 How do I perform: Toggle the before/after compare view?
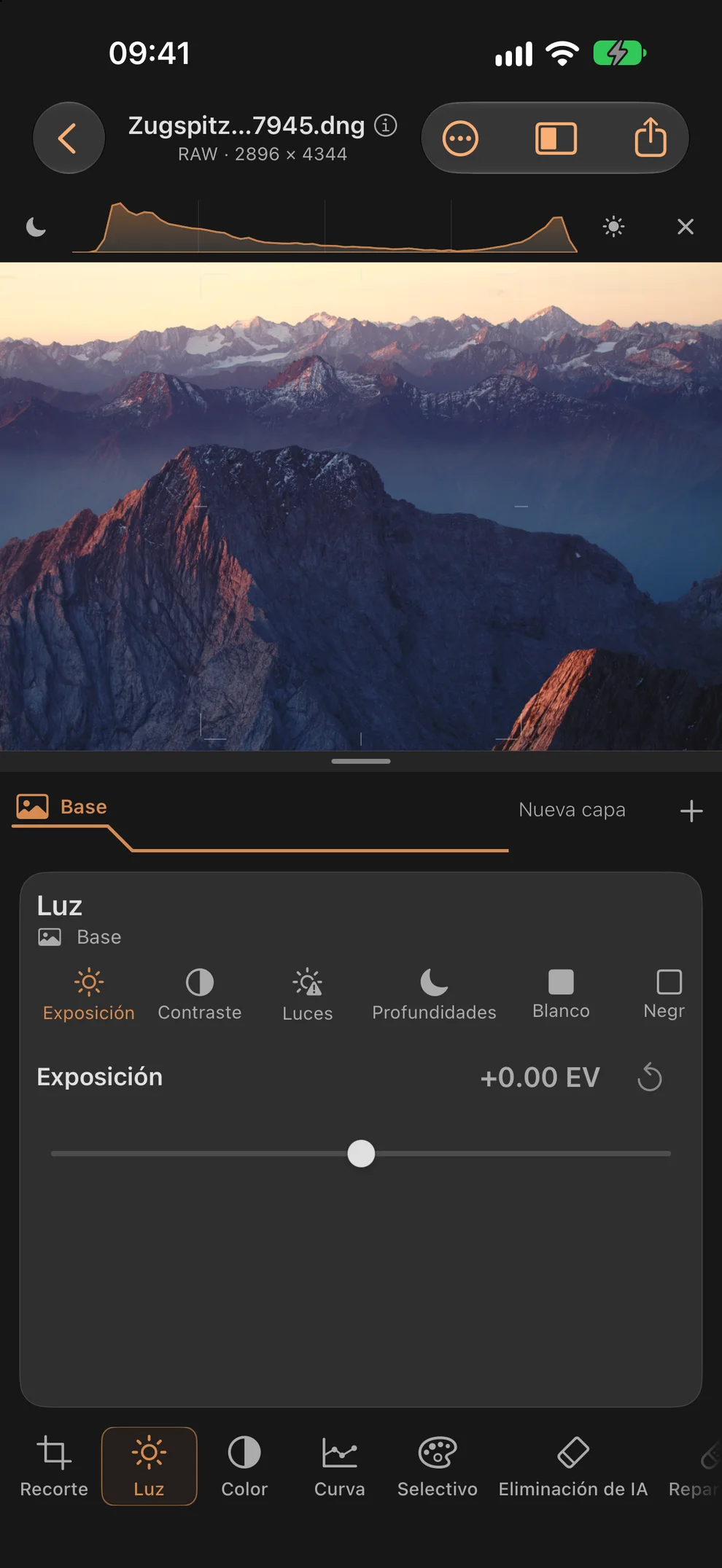pyautogui.click(x=556, y=139)
